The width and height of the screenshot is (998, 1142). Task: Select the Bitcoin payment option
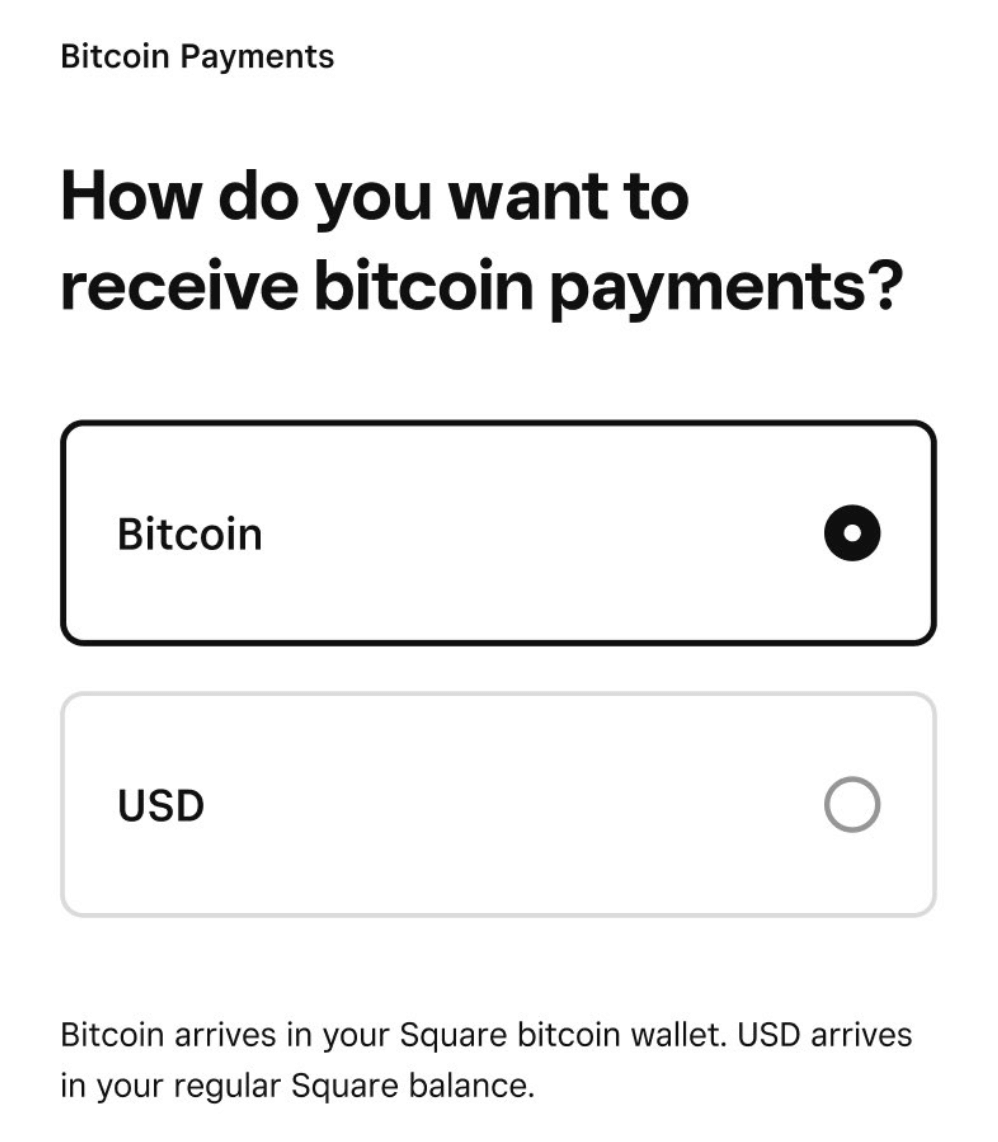click(851, 534)
